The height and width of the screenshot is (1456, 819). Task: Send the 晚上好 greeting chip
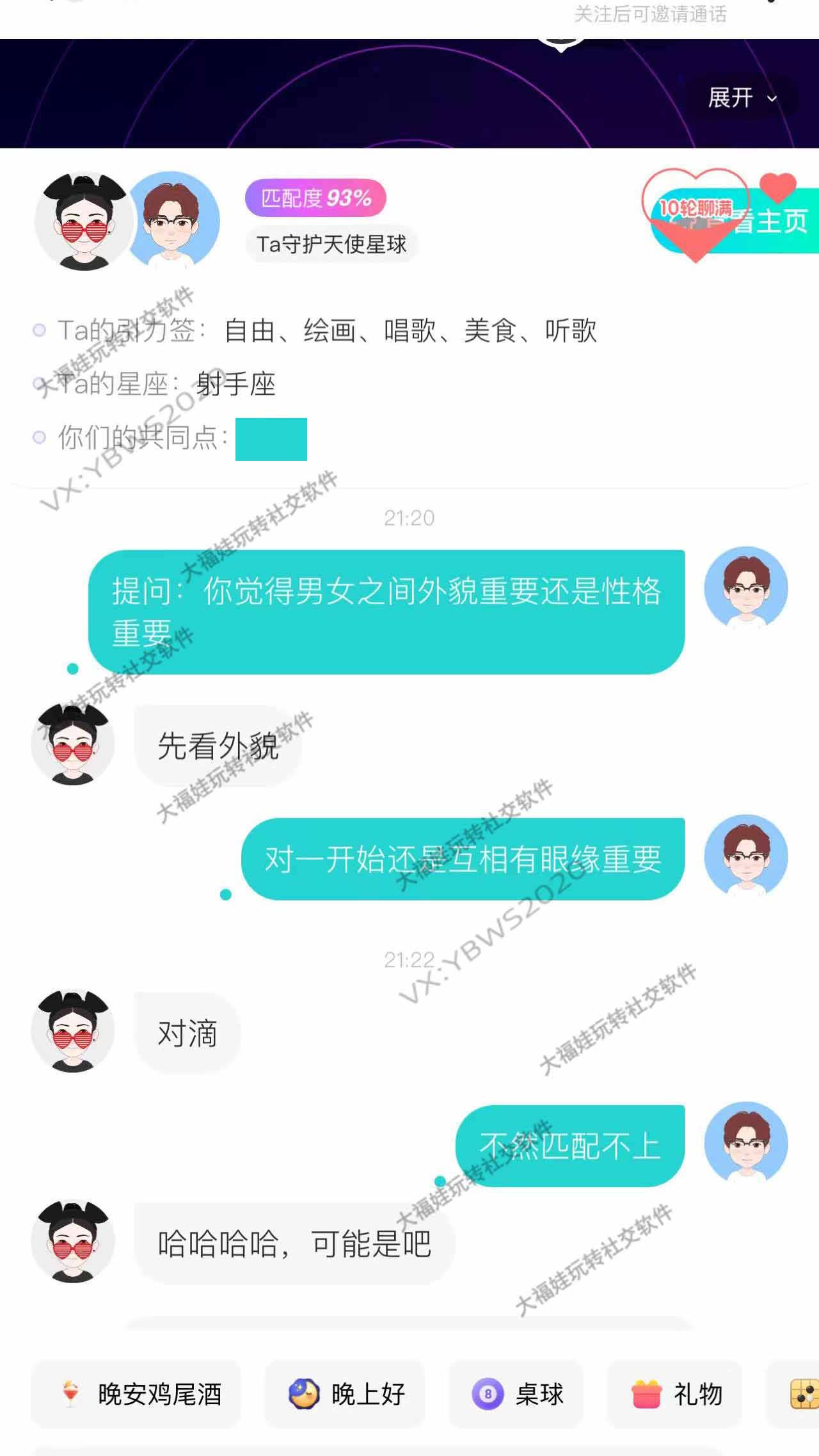click(x=346, y=1394)
